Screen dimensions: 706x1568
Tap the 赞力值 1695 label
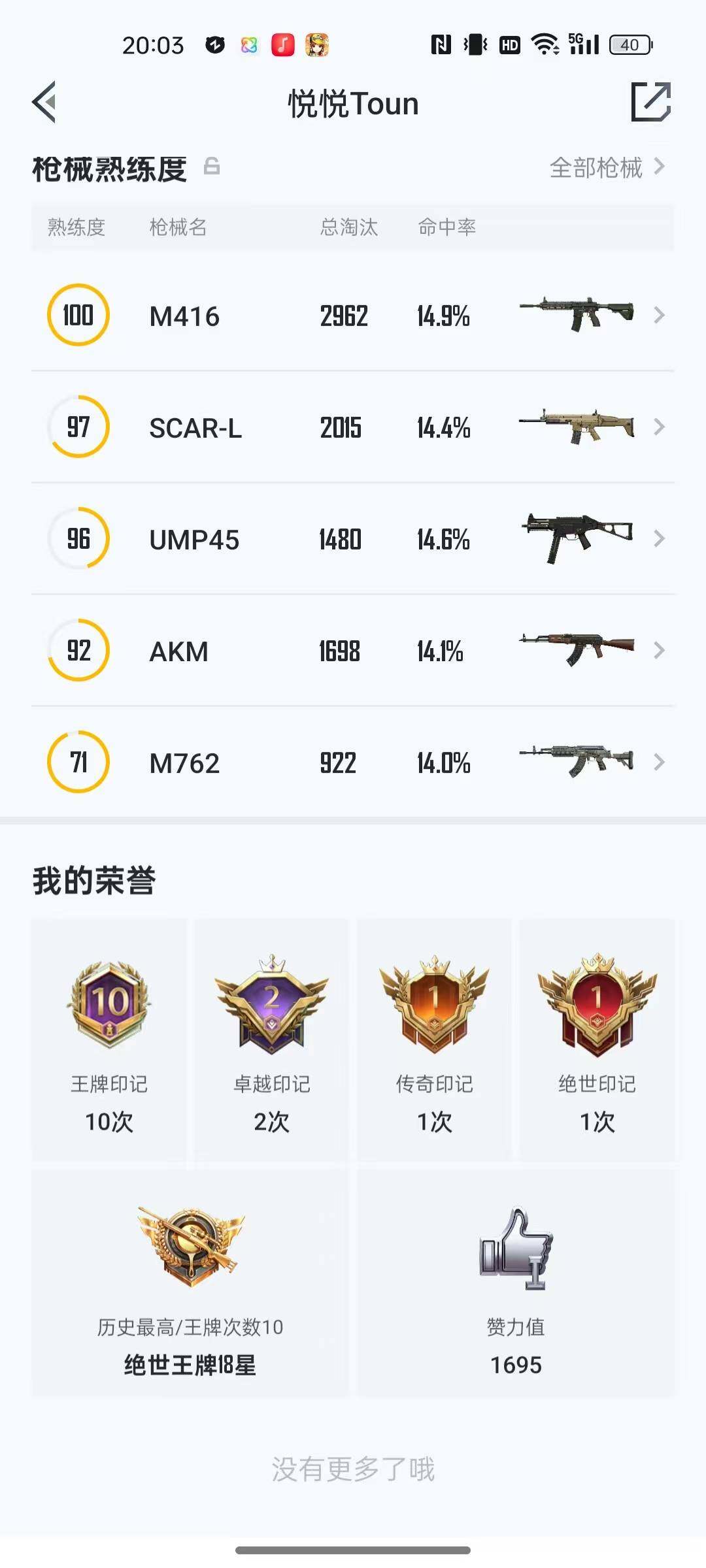(x=516, y=1365)
